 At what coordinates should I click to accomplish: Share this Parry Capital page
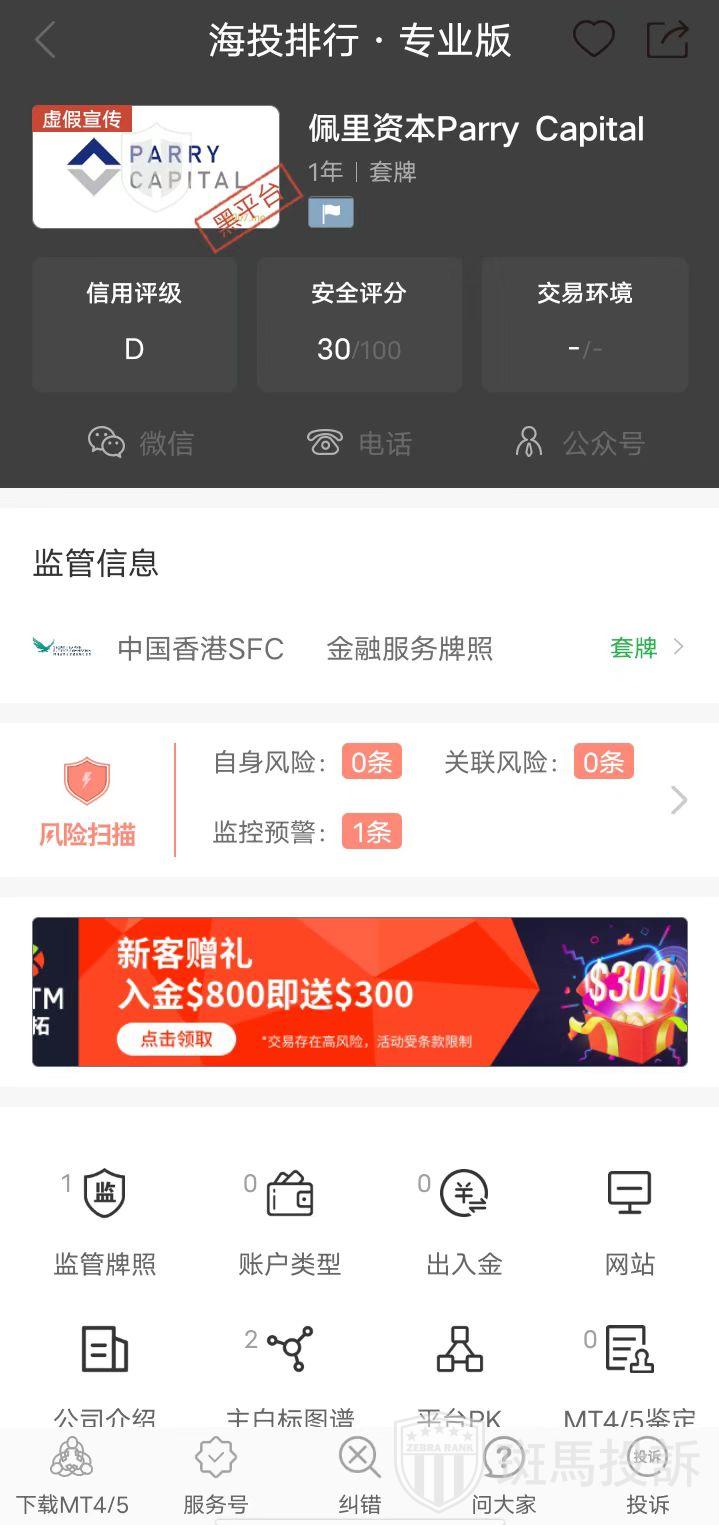point(667,40)
